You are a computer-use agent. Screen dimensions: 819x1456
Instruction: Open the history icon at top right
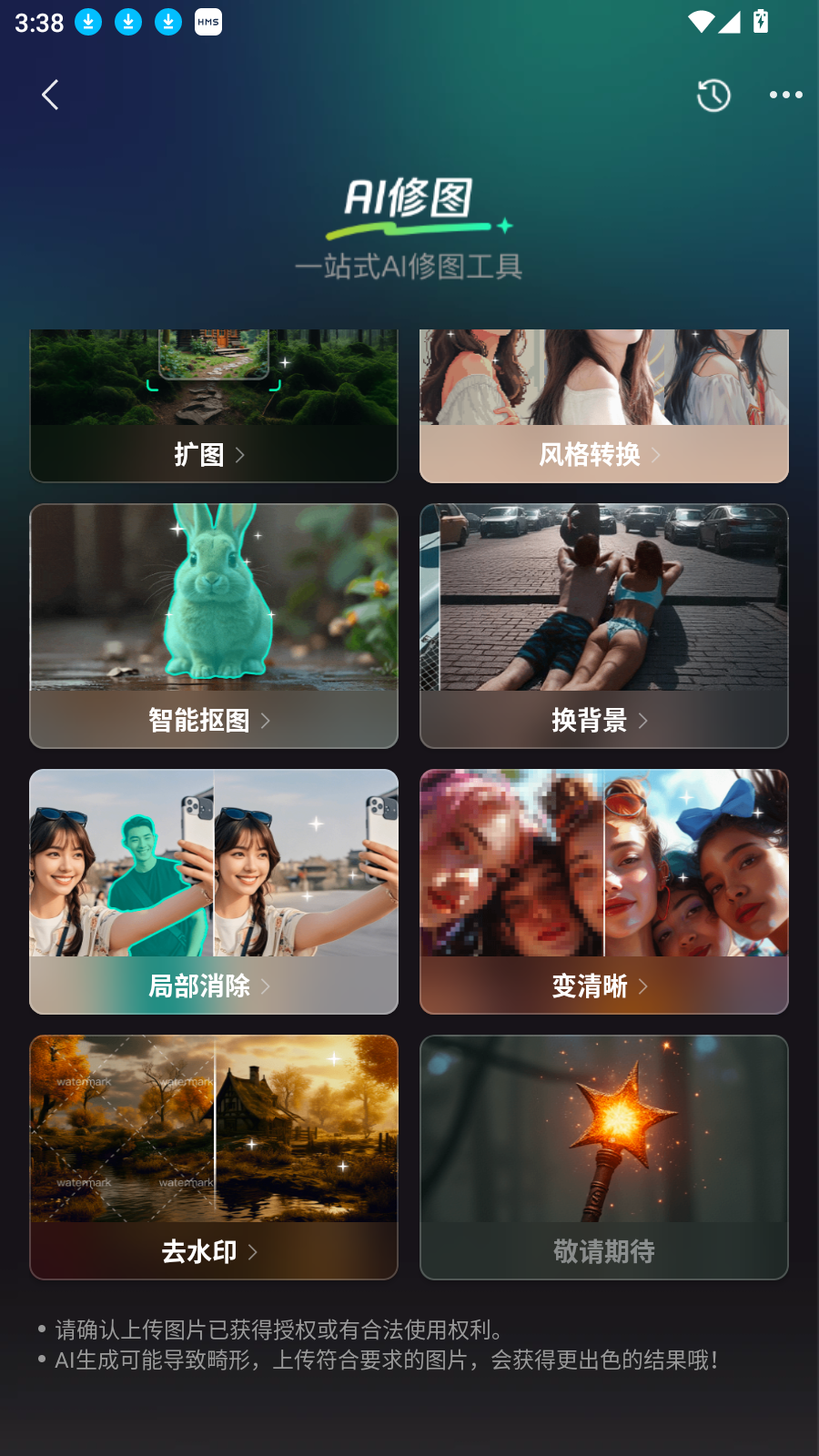[713, 95]
